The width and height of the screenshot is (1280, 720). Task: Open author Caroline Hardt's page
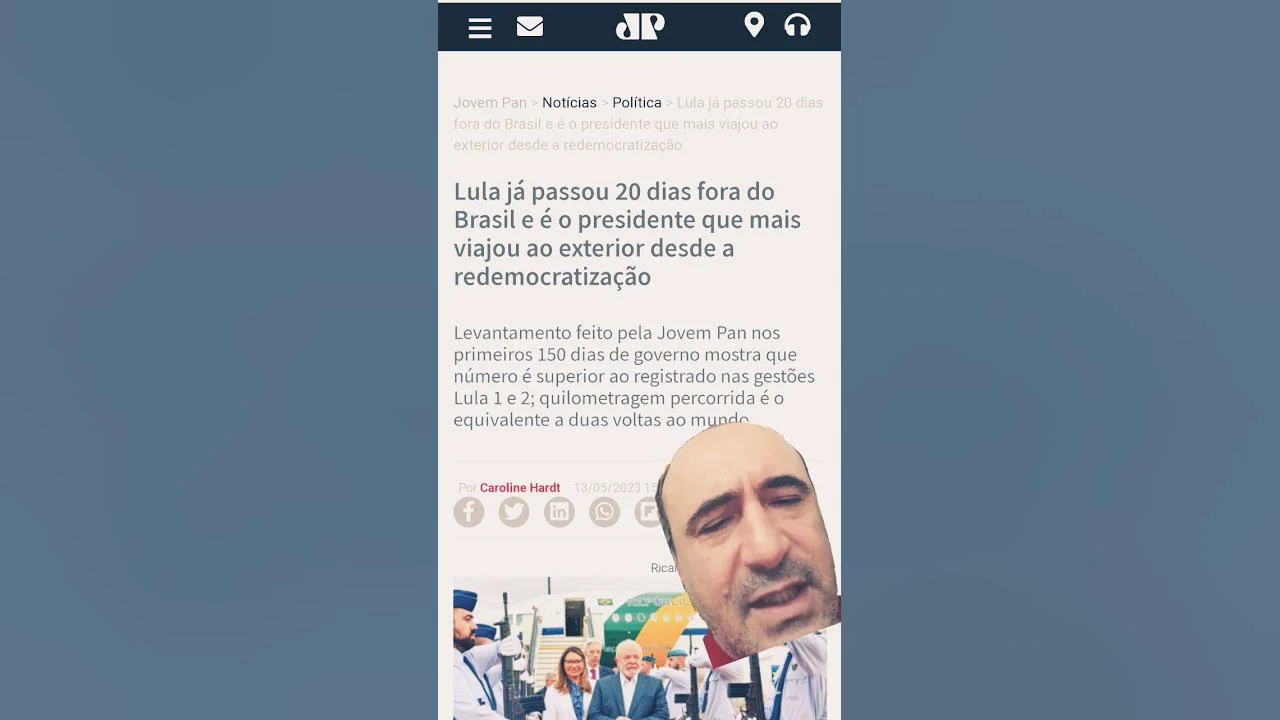(x=520, y=488)
